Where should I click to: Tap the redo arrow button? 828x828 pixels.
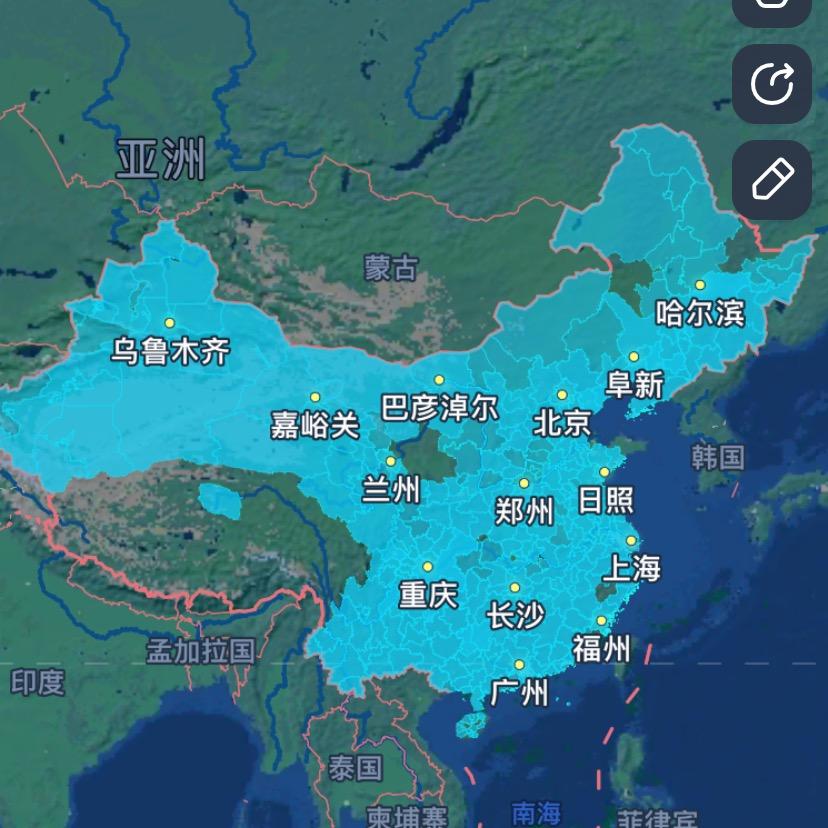(771, 84)
